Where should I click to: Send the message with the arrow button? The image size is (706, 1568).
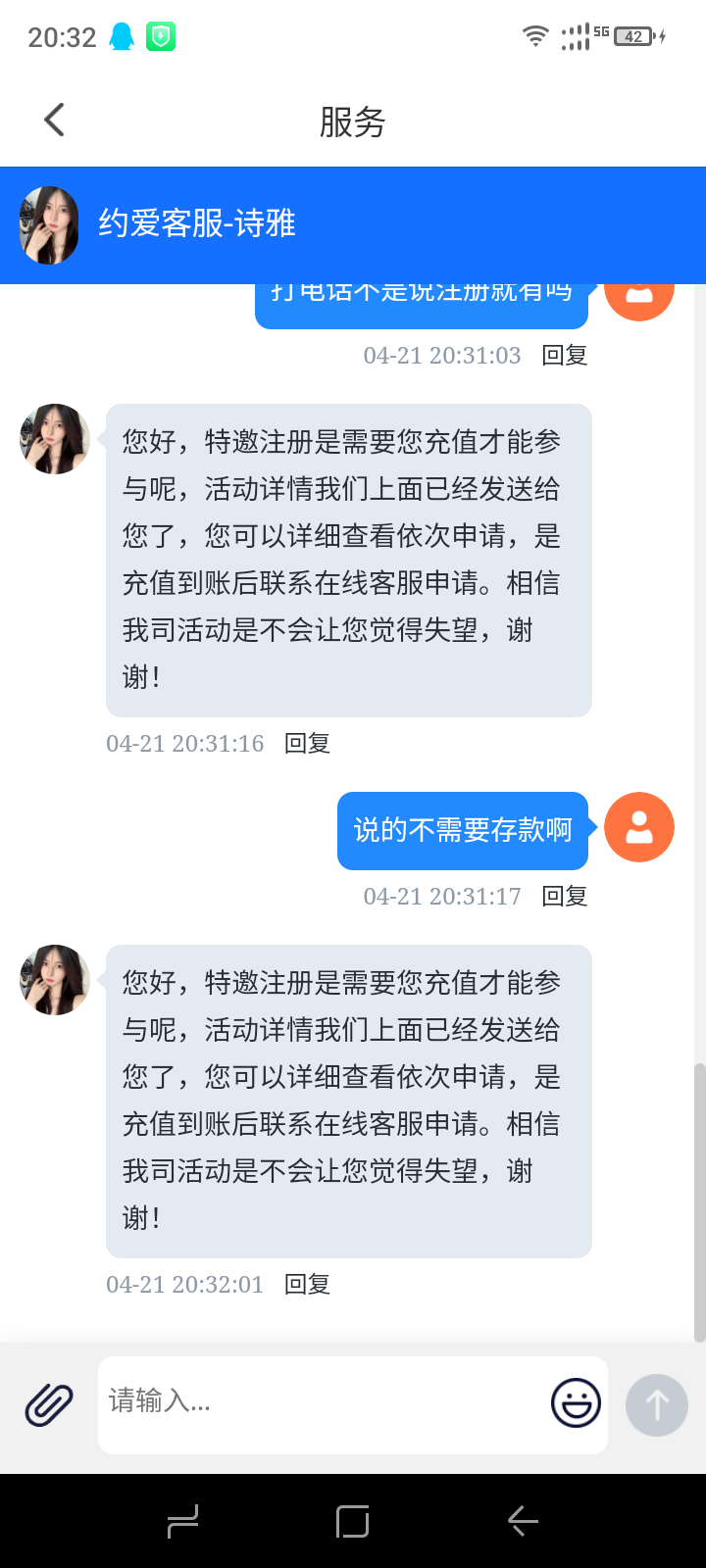point(656,1404)
